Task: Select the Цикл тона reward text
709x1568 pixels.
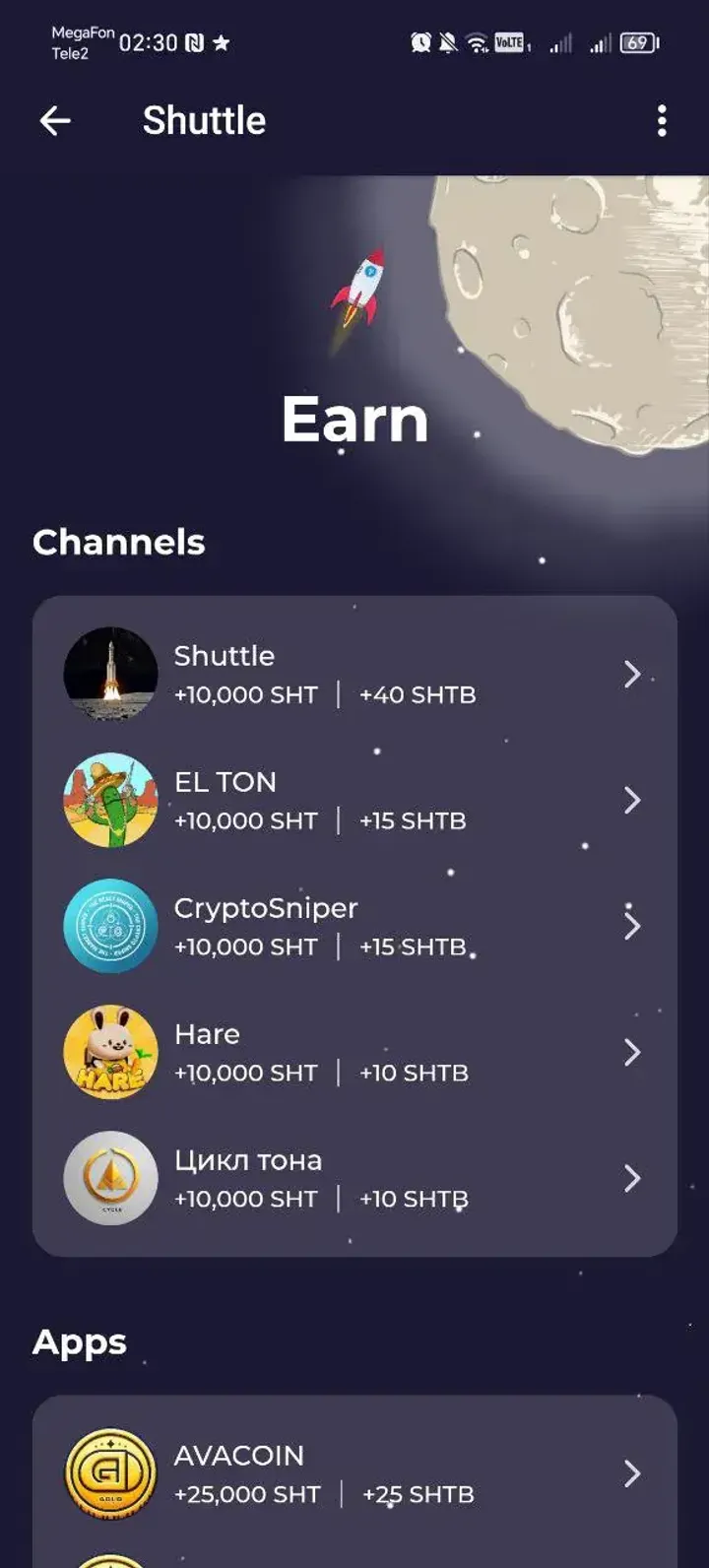Action: [x=318, y=1199]
